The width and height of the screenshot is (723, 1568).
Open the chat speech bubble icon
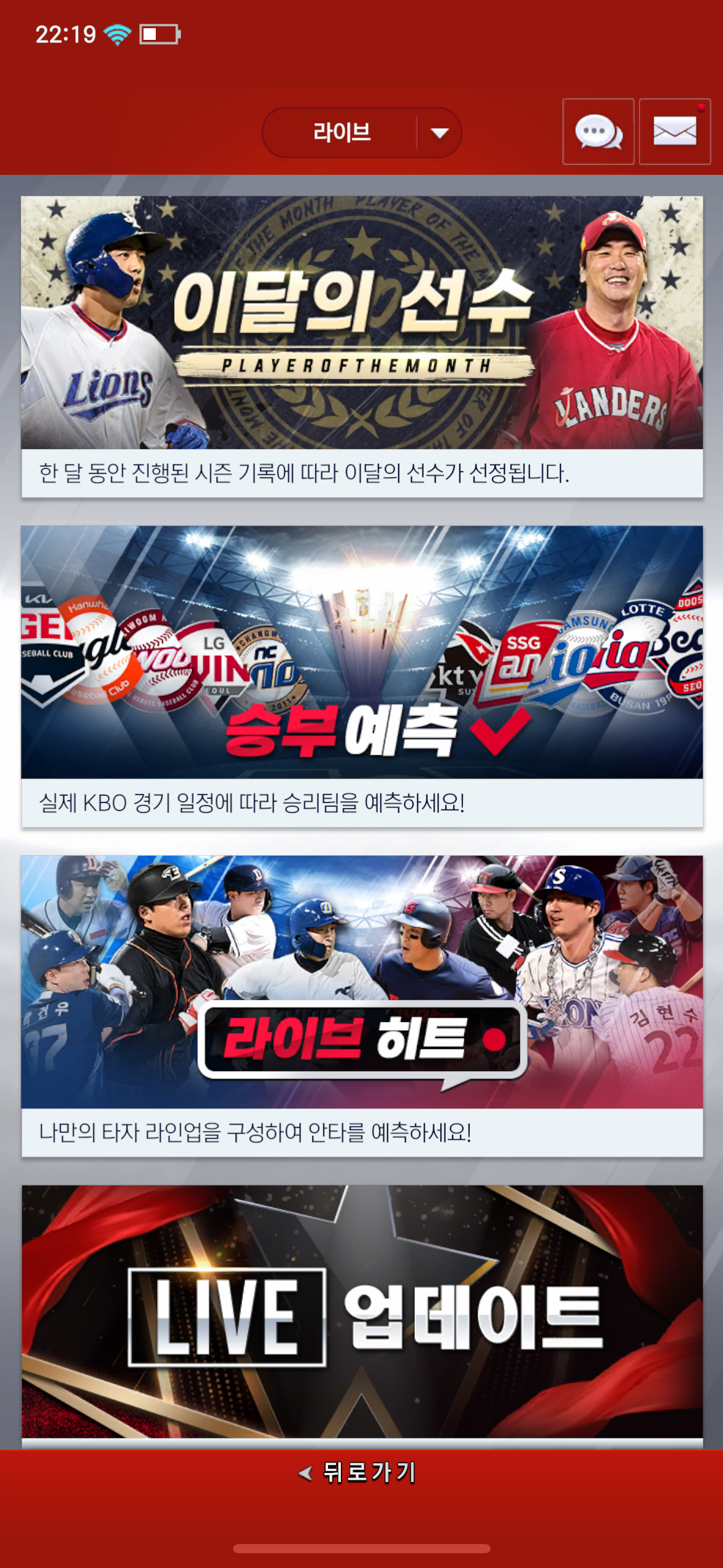point(598,132)
